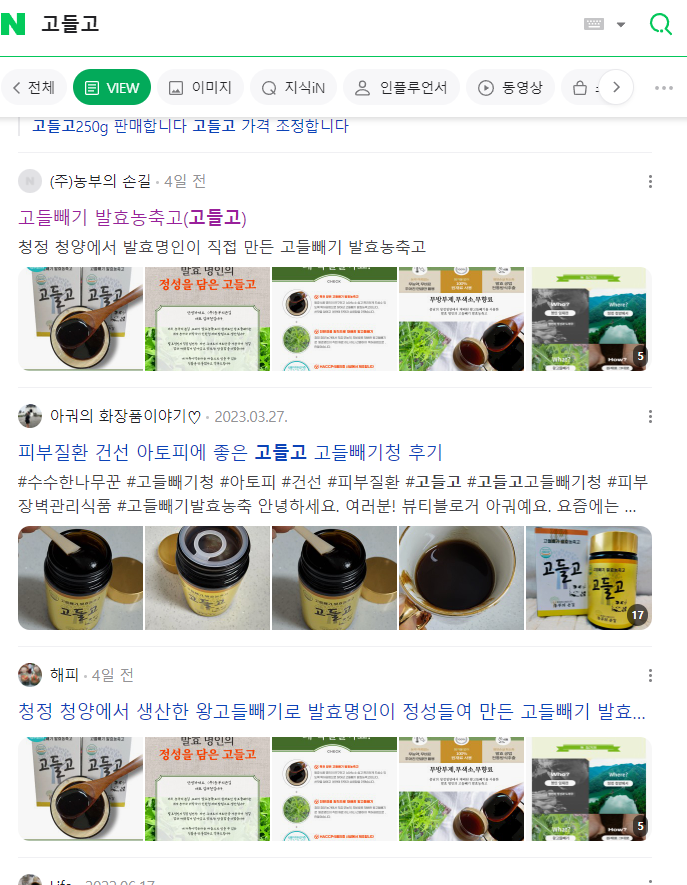Open the post 고들빼기 발효농축고(고들고)
Screen dimensions: 687x885
pos(132,217)
